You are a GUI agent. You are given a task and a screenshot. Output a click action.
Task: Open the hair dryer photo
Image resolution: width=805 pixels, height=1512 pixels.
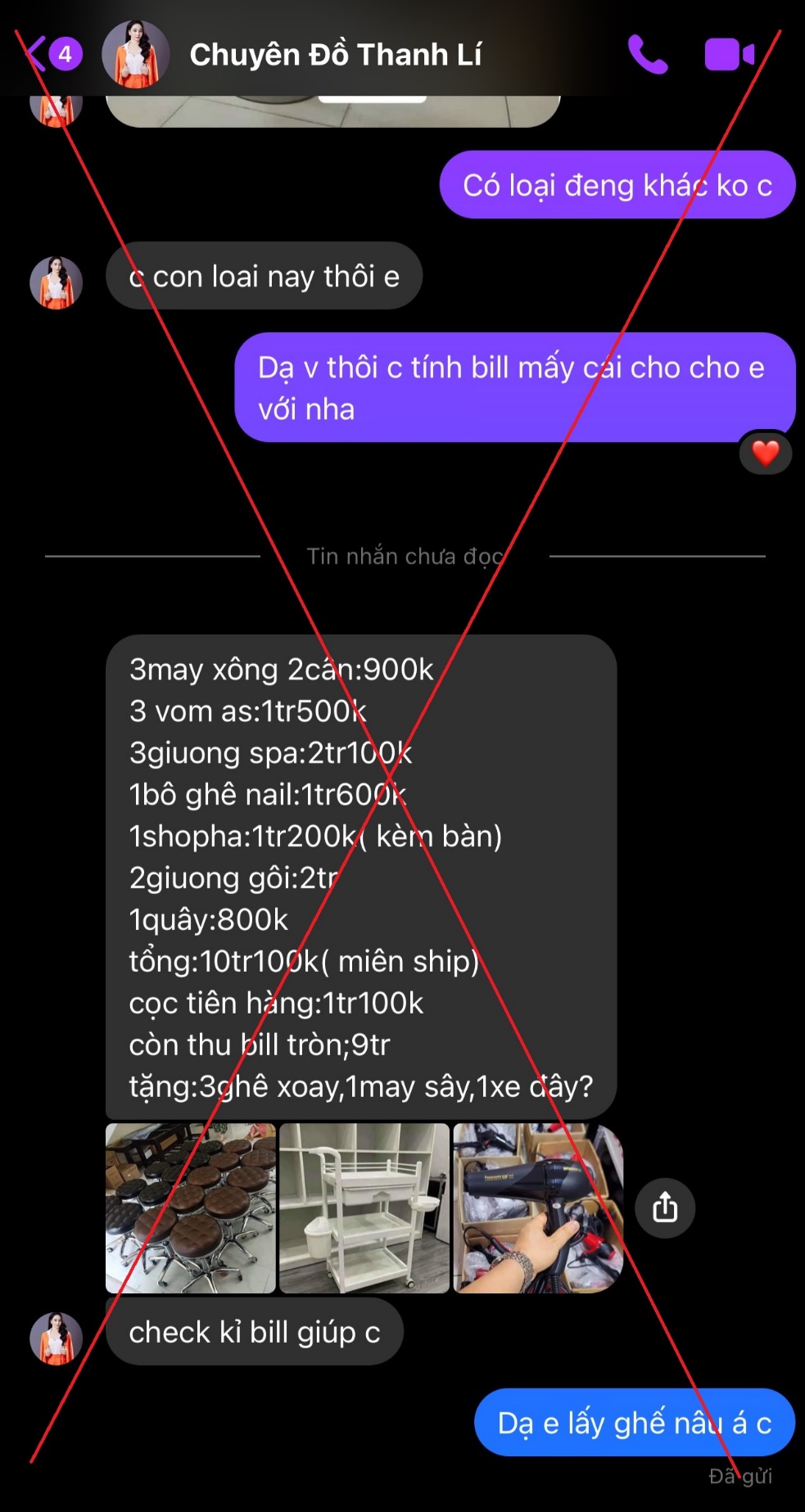pyautogui.click(x=538, y=1208)
